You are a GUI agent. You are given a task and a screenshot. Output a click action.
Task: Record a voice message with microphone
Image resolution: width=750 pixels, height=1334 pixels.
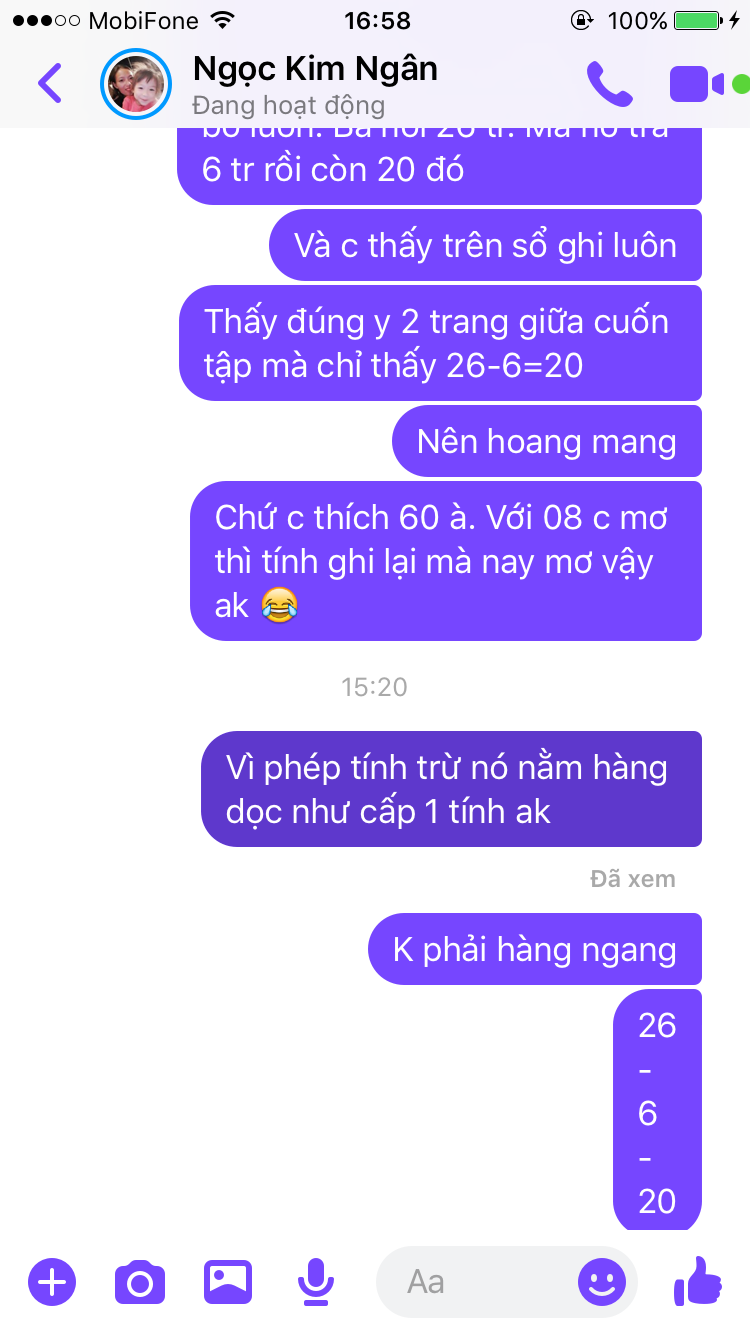click(x=316, y=1281)
